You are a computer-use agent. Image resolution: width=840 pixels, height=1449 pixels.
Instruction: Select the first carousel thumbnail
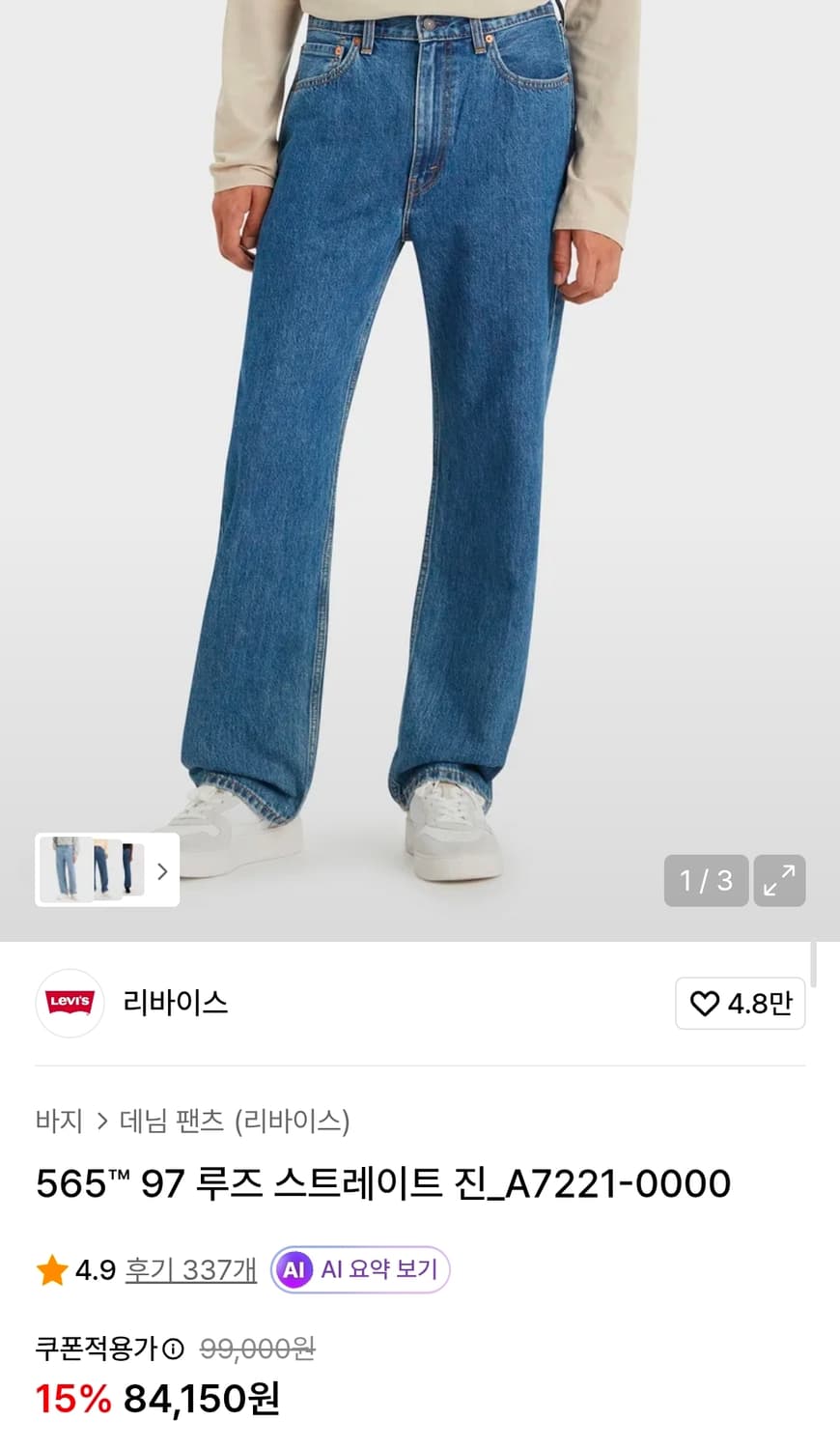click(65, 868)
